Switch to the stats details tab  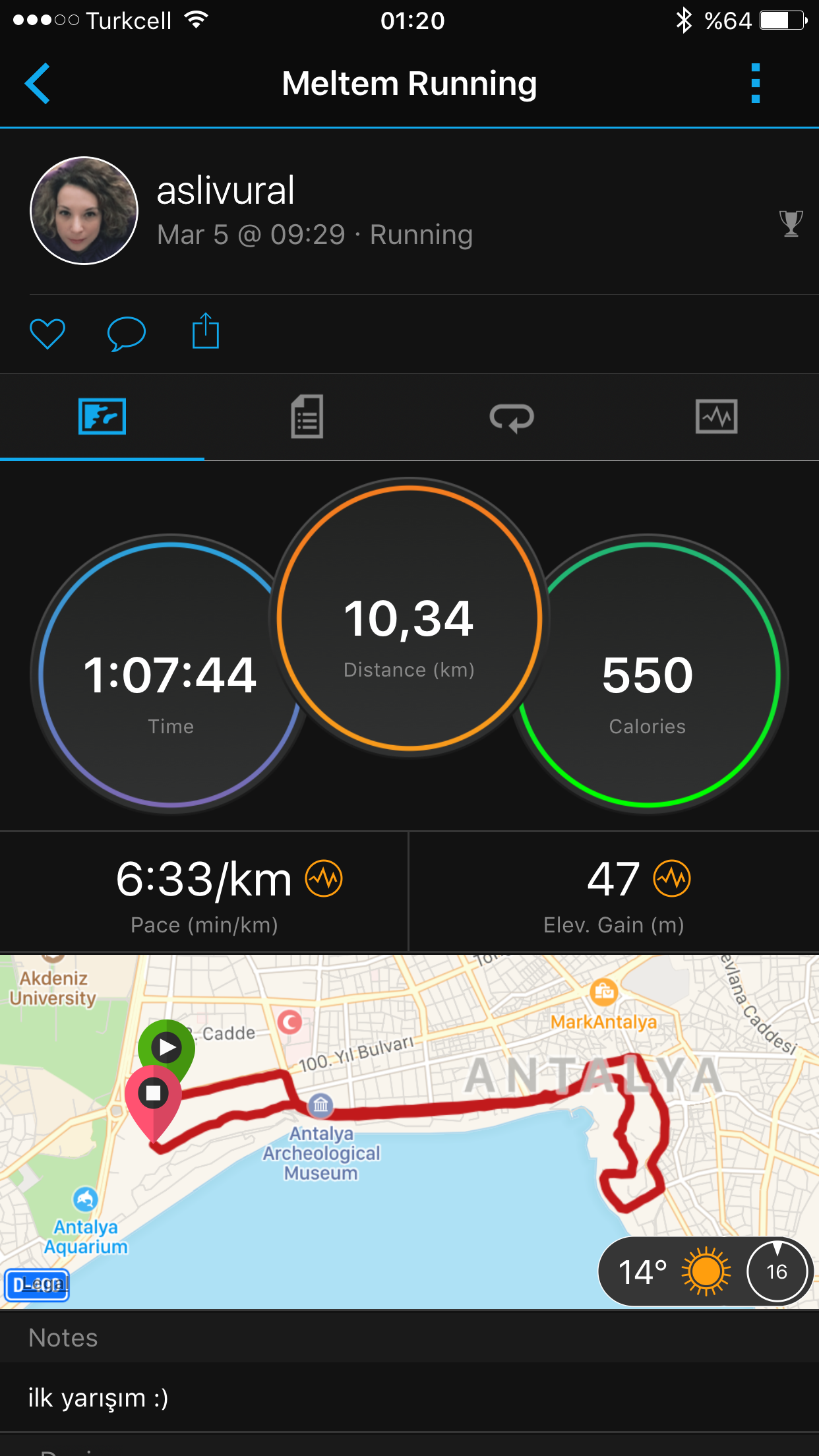coord(307,417)
